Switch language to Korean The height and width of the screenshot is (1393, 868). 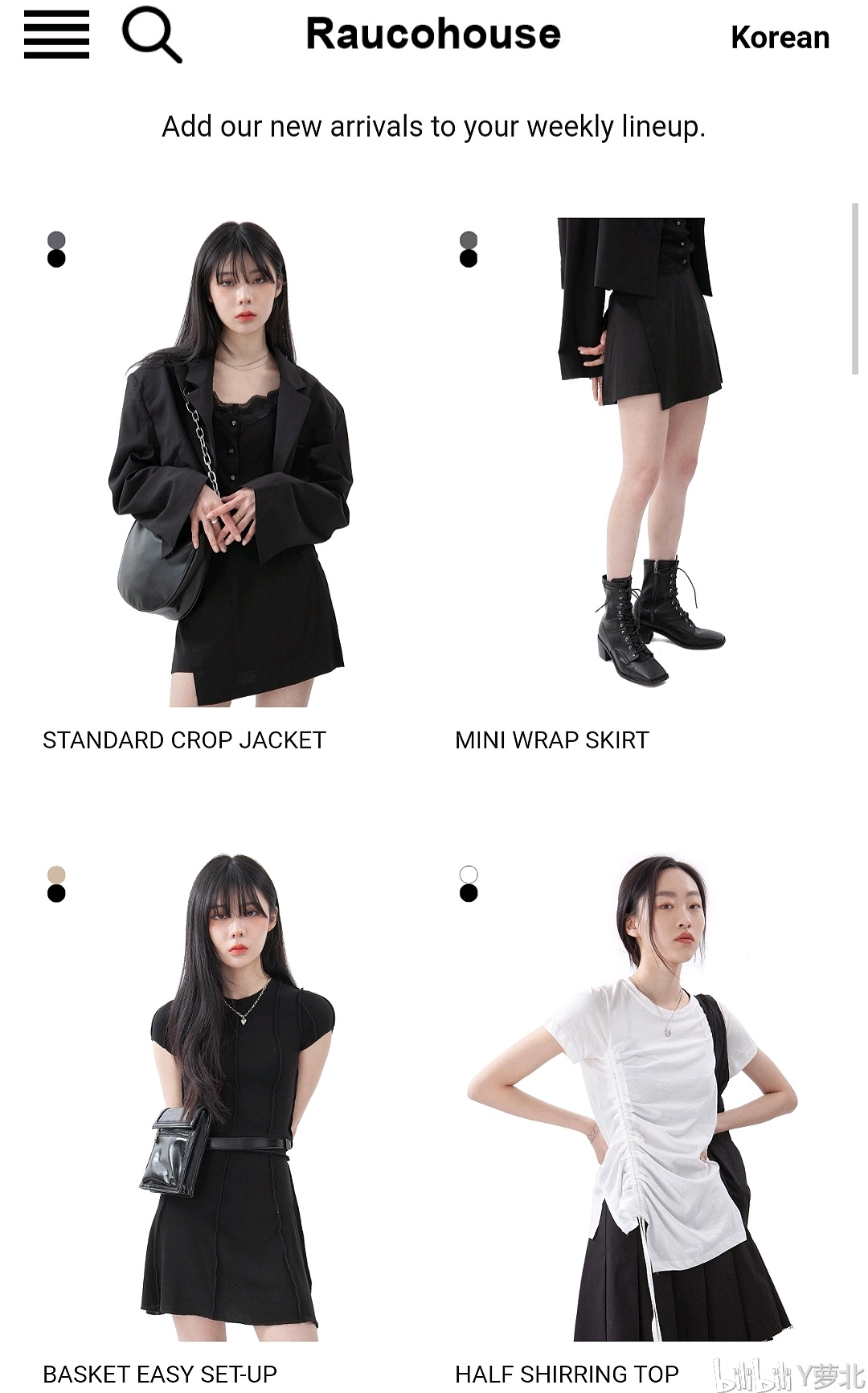779,38
